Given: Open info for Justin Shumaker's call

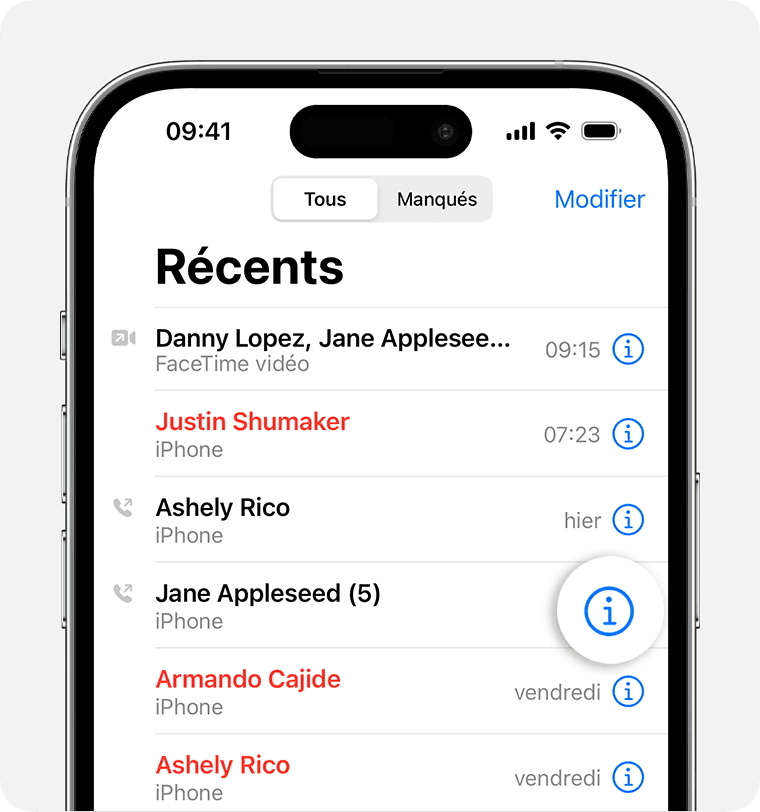Looking at the screenshot, I should (x=628, y=434).
